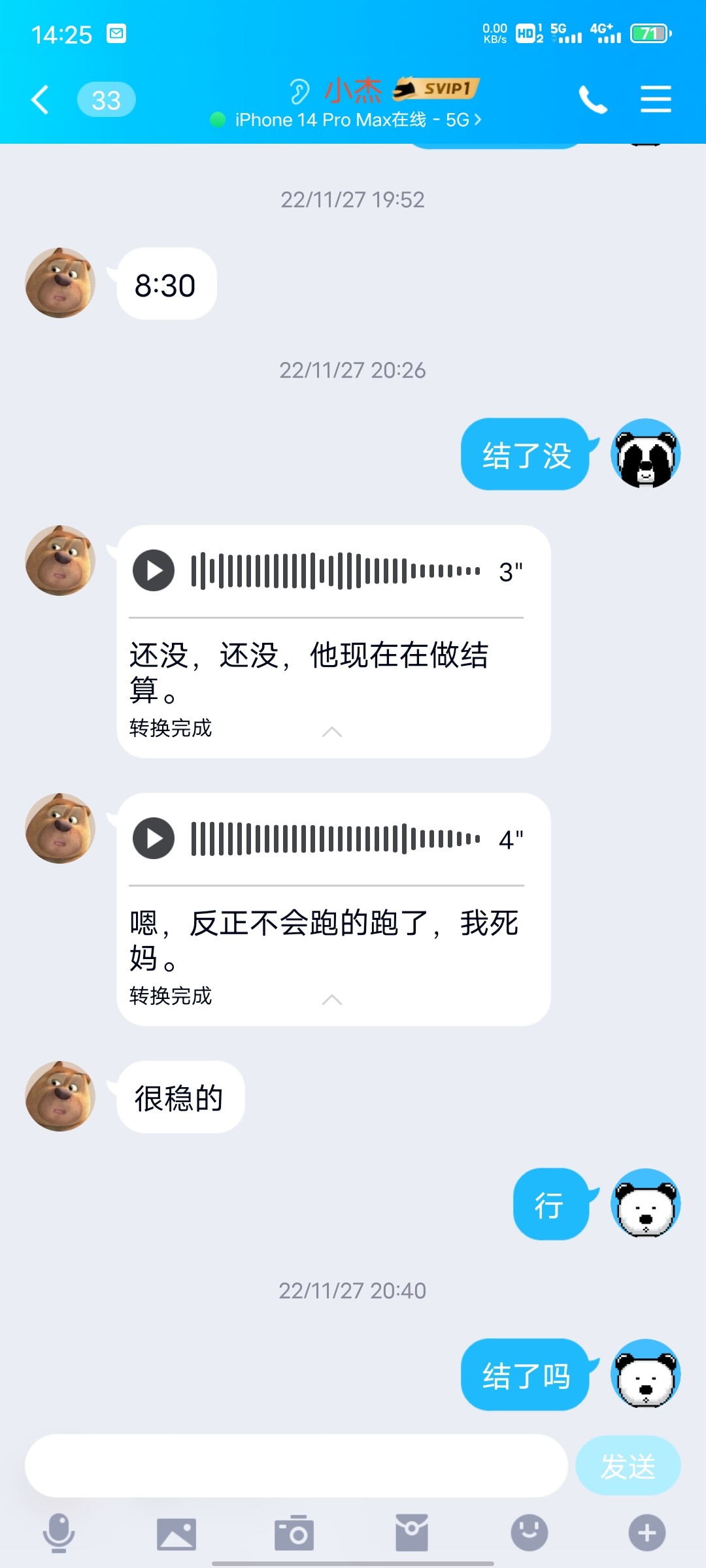Record a voice message with the microphone
The height and width of the screenshot is (1568, 706).
[59, 1533]
